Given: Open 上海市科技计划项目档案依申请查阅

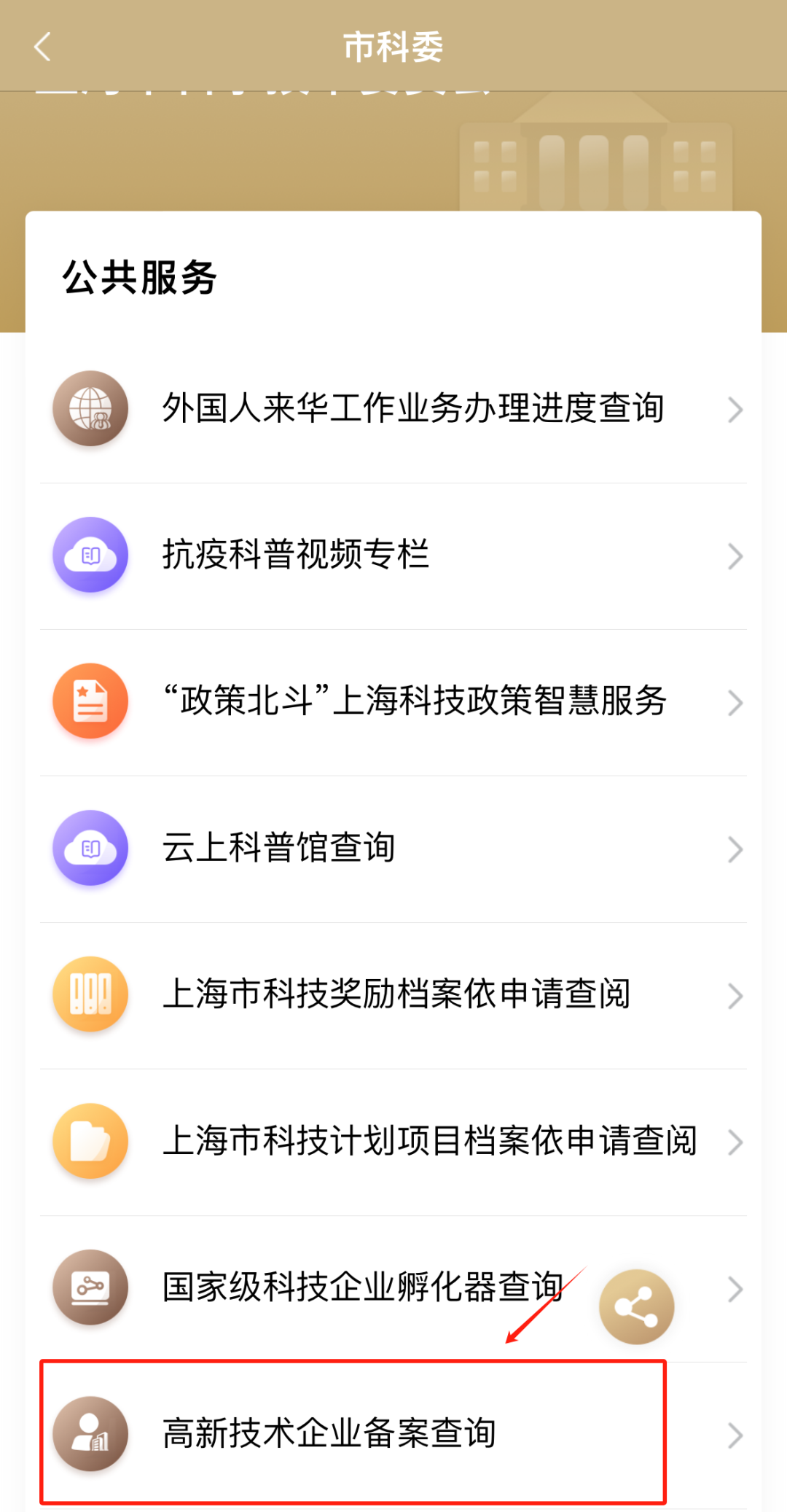Looking at the screenshot, I should (x=393, y=1142).
